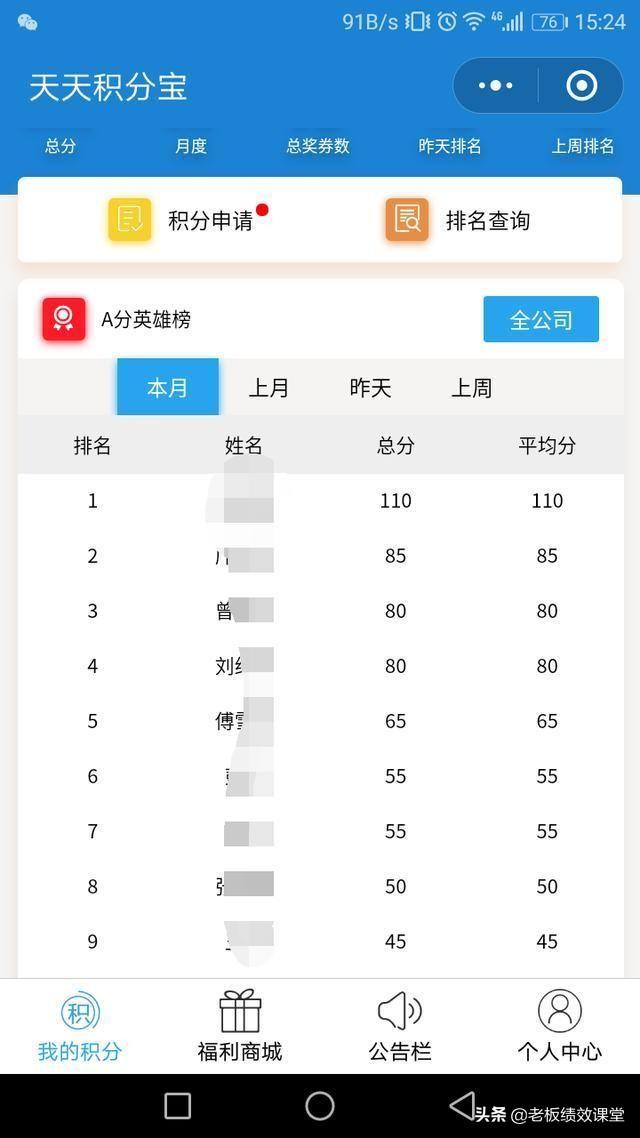Tap the system home button
640x1138 pixels.
point(320,1106)
